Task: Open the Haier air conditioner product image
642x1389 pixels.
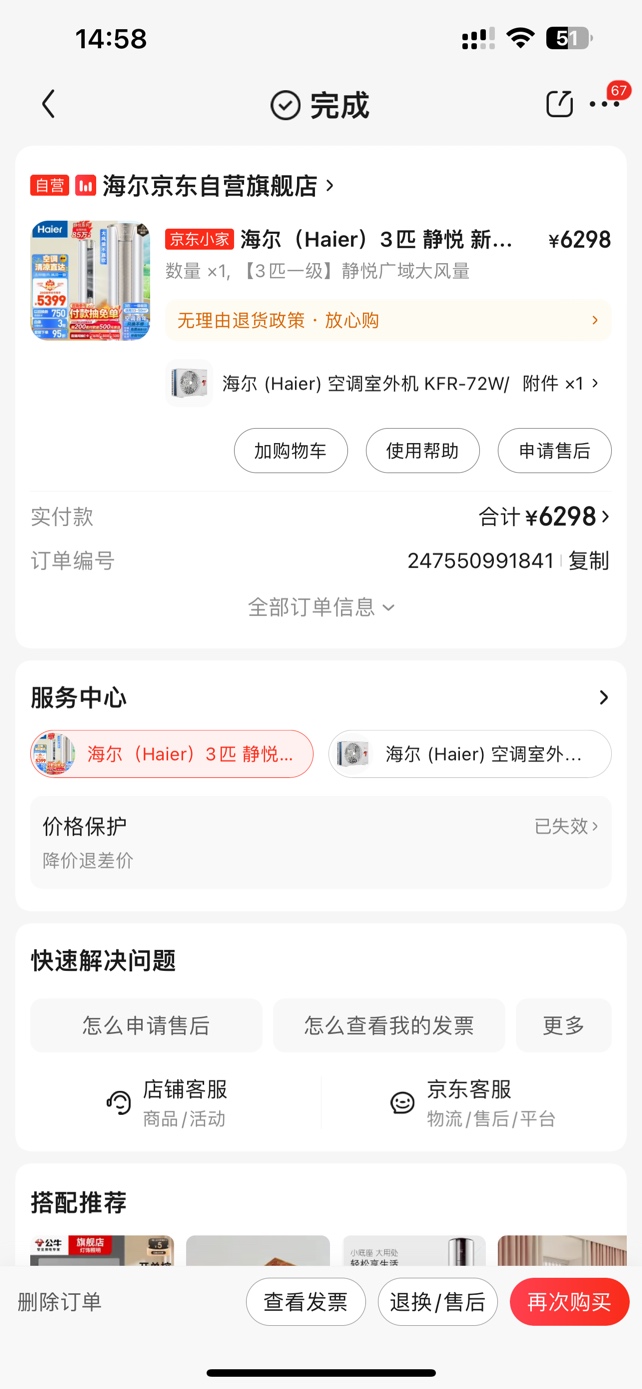Action: point(90,280)
